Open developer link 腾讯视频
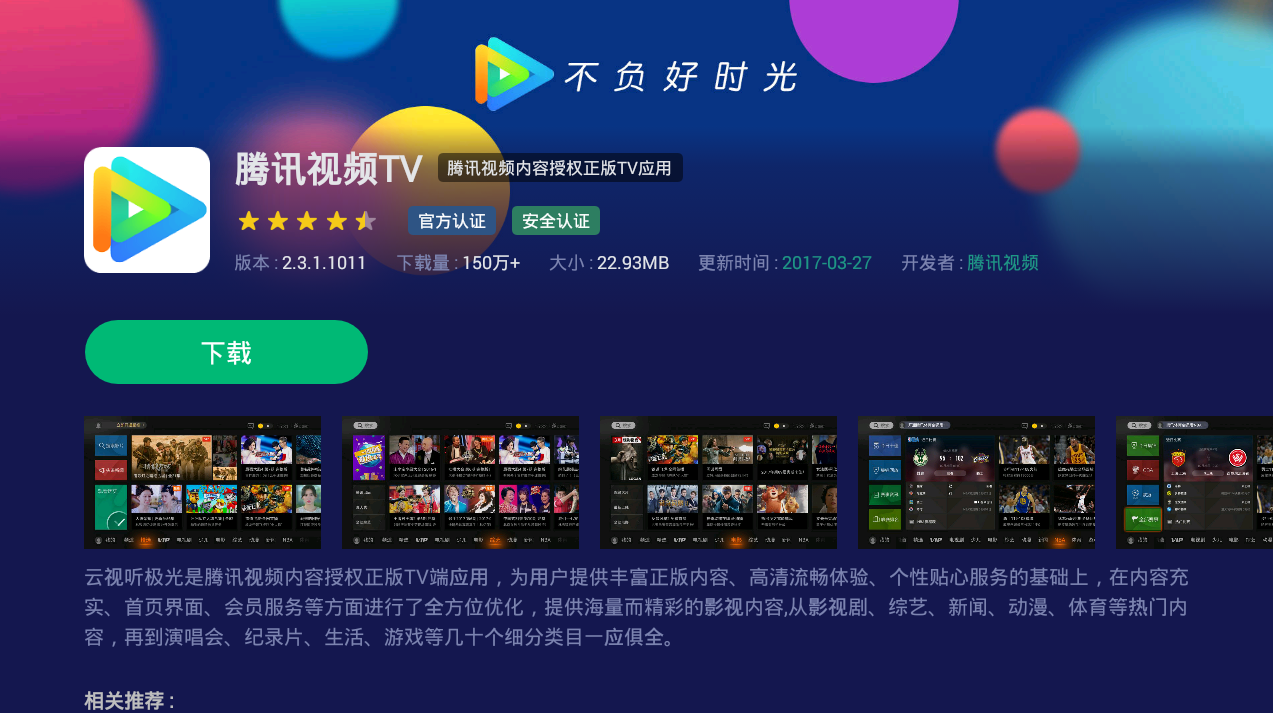1273x713 pixels. [x=1002, y=263]
